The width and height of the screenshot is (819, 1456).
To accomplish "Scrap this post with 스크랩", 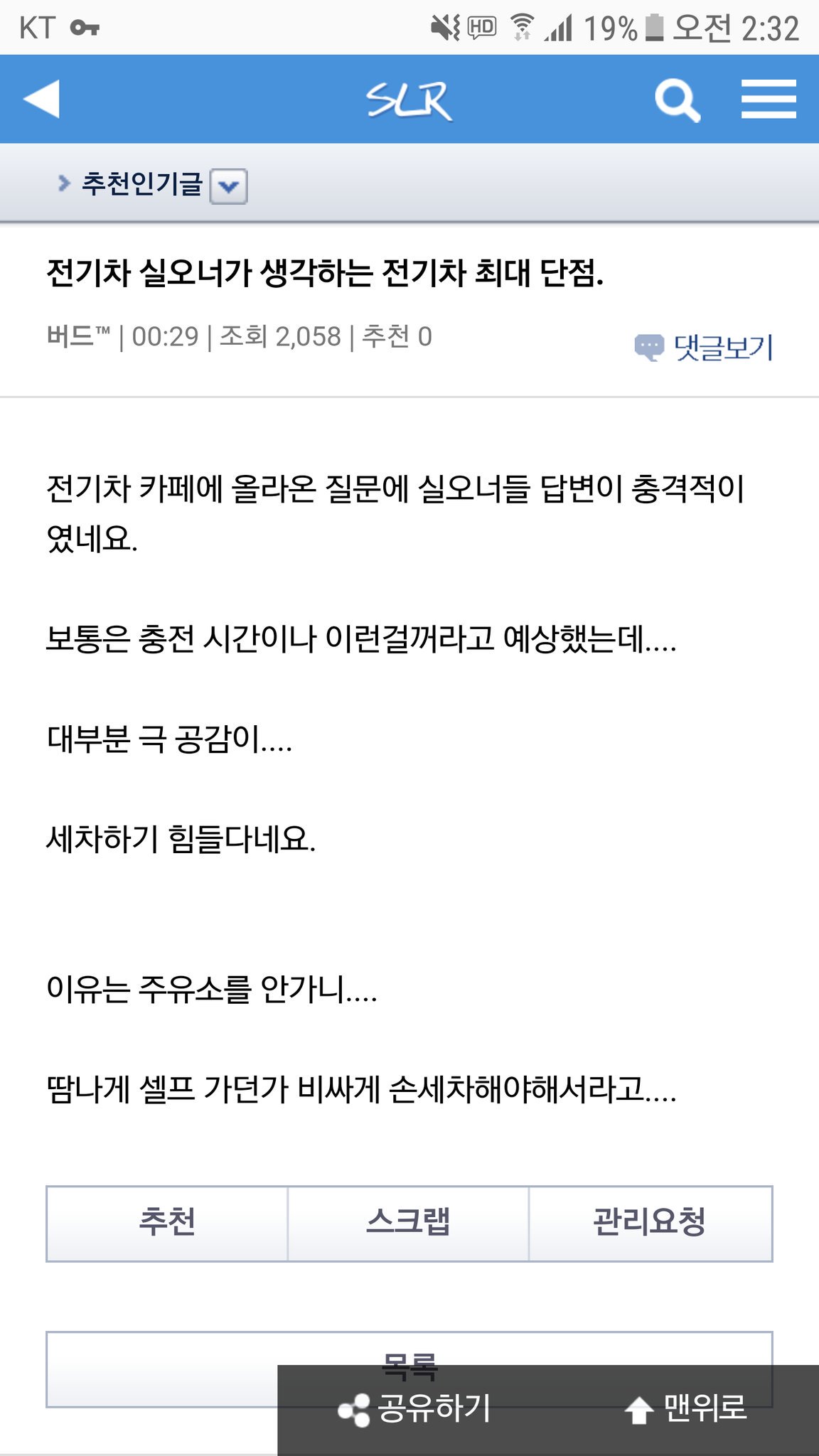I will click(x=408, y=1224).
